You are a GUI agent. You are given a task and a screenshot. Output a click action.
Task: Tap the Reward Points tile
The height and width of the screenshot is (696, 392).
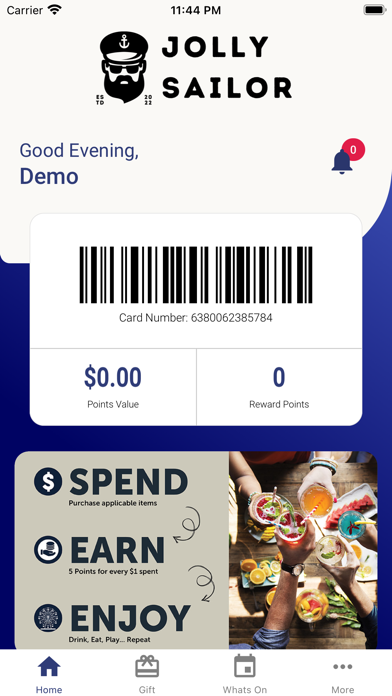[279, 387]
